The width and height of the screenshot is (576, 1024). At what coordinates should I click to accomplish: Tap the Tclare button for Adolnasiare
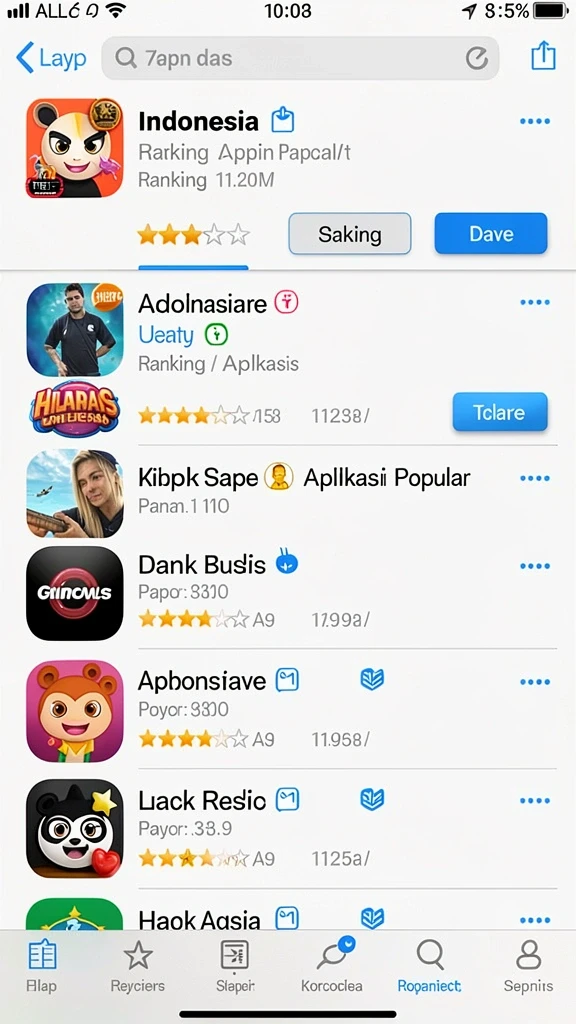pos(500,412)
